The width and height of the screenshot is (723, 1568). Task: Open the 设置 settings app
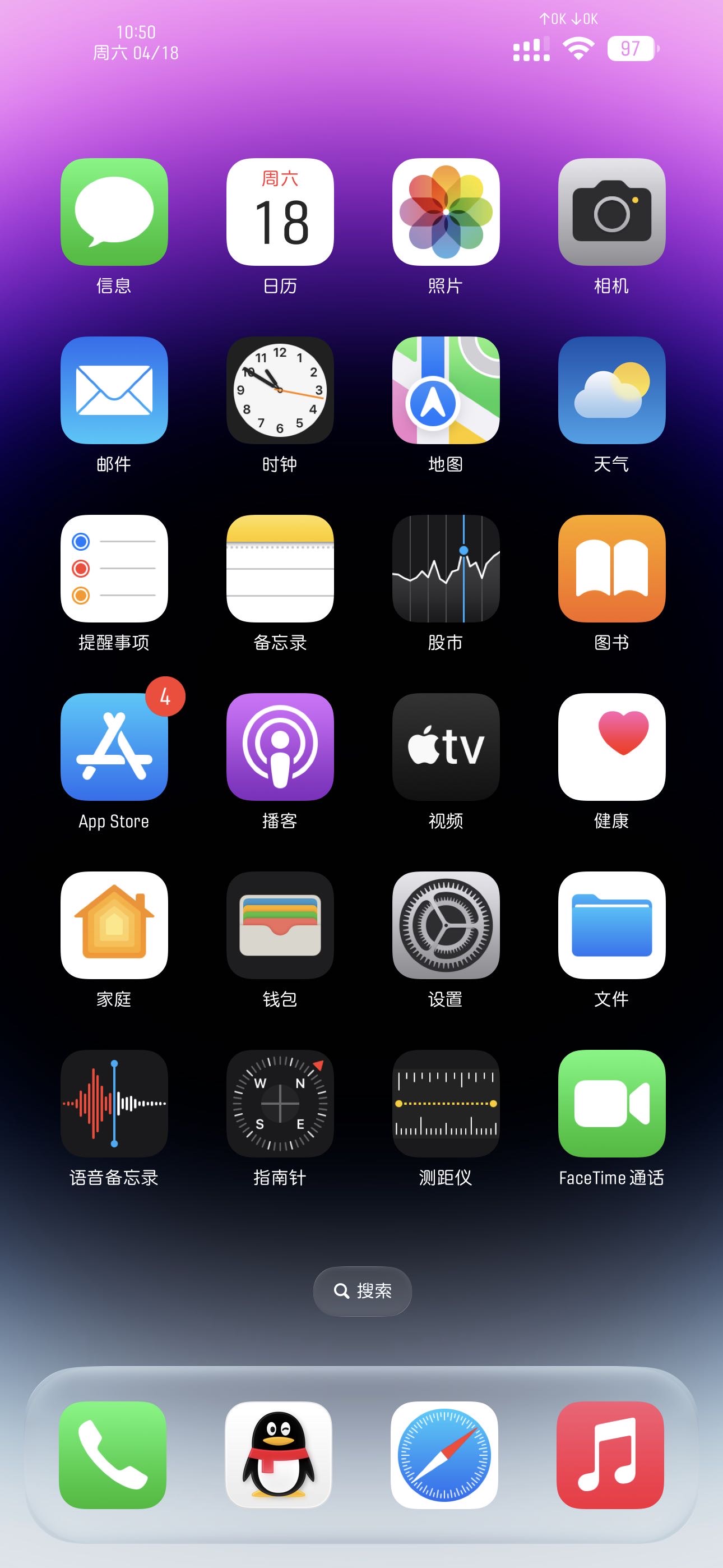coord(446,925)
